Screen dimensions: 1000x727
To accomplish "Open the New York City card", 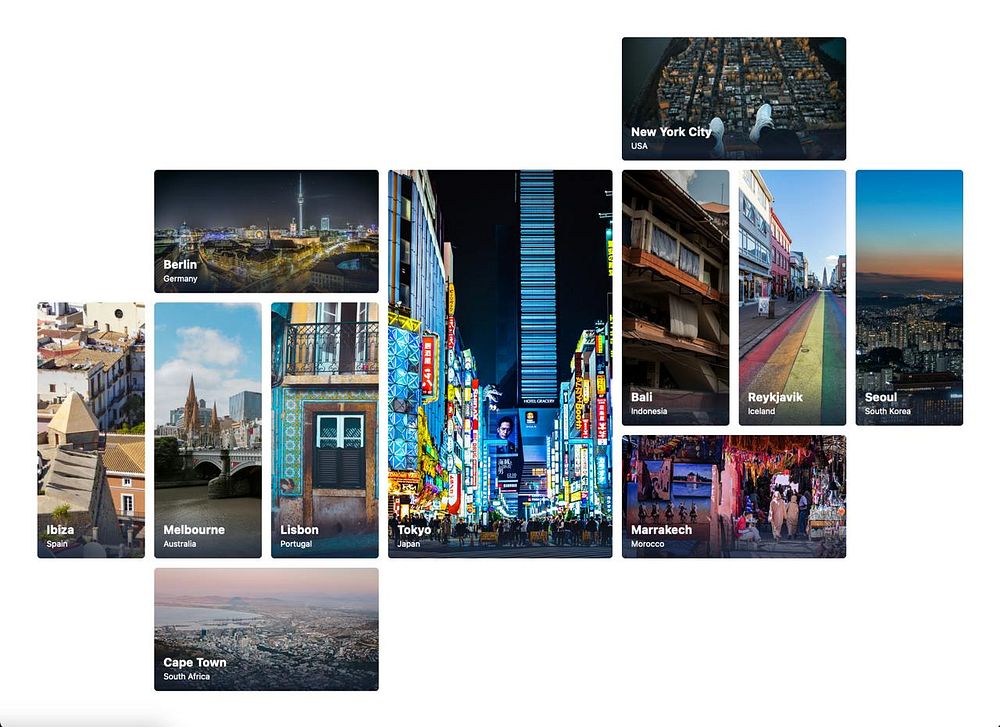I will (x=733, y=98).
